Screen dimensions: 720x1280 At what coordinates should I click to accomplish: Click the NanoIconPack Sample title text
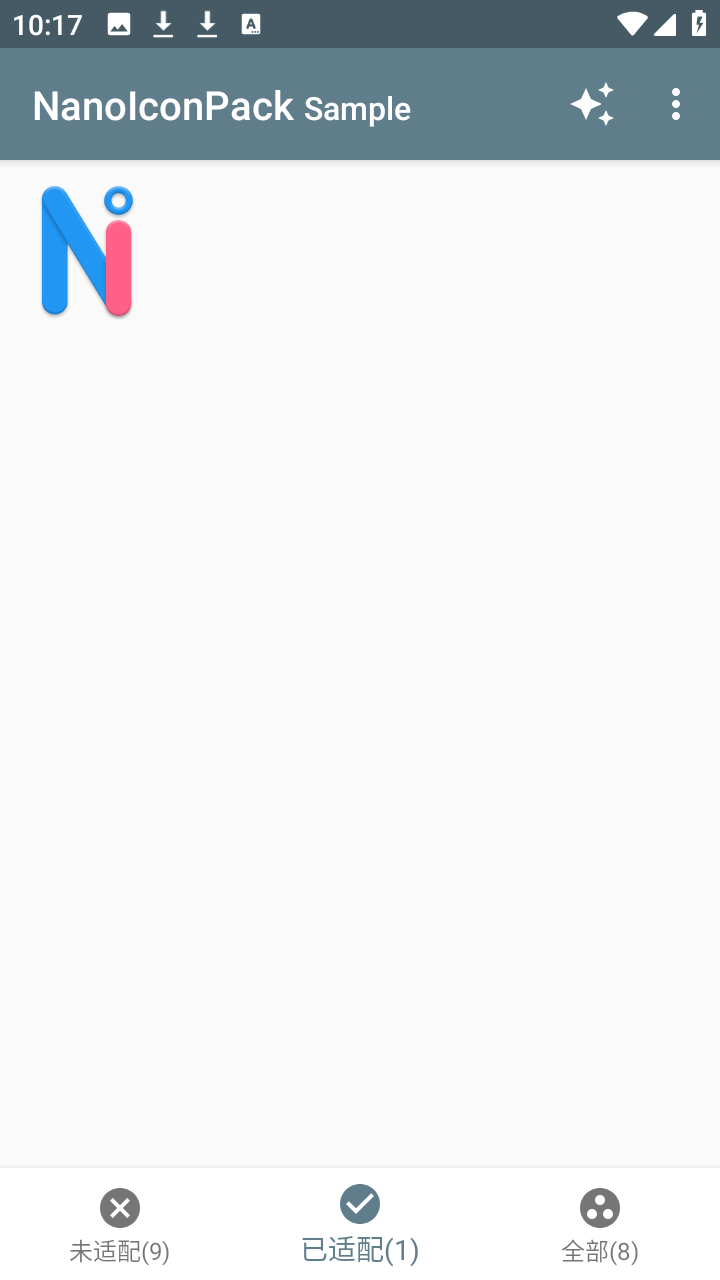(220, 107)
